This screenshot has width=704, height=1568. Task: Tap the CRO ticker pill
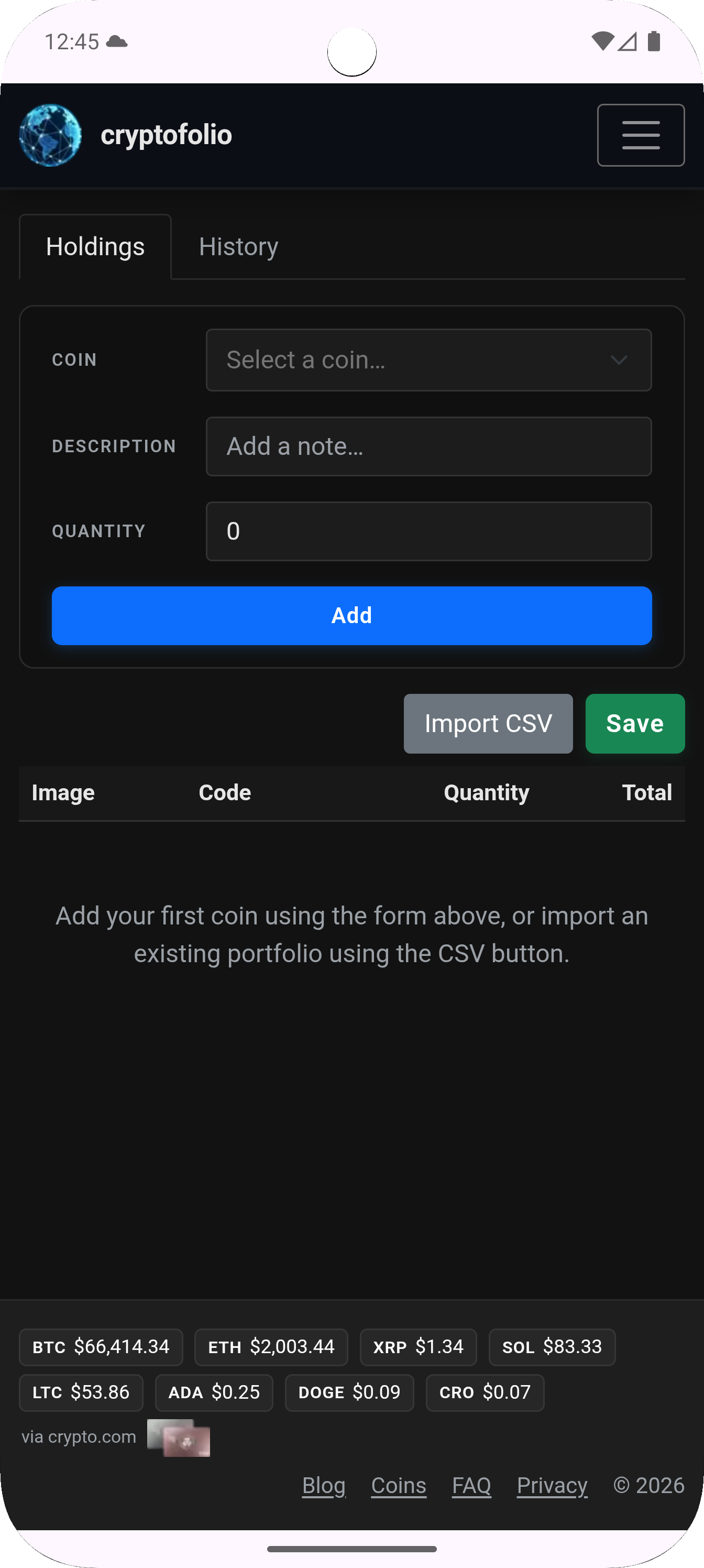point(485,1392)
